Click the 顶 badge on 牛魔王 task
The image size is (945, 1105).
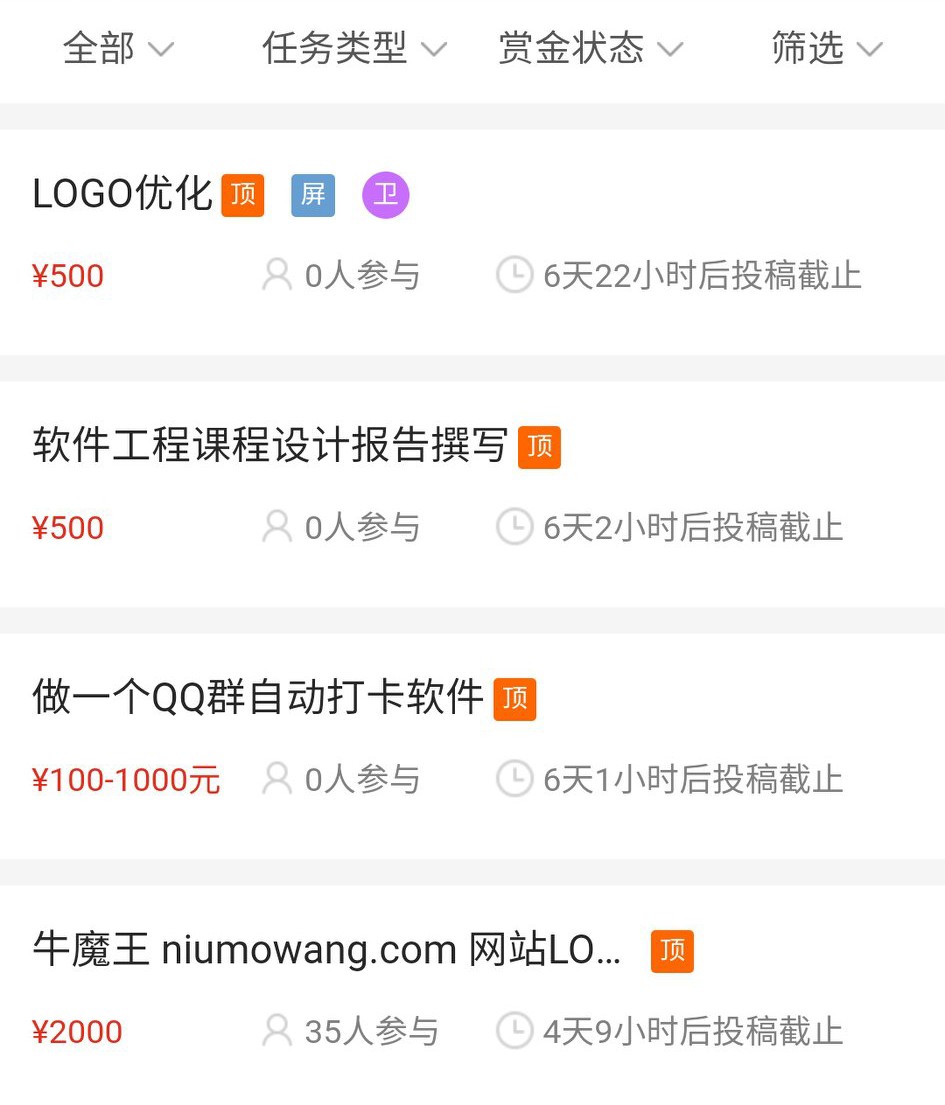[671, 952]
